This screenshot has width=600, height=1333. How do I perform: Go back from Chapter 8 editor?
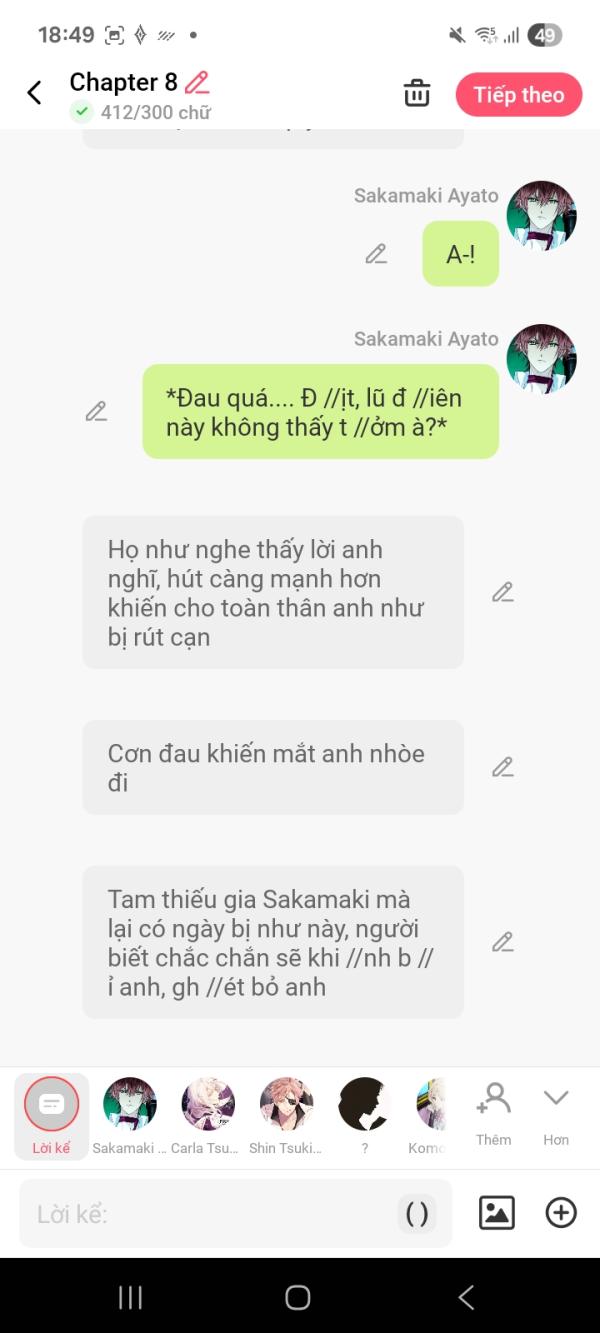[x=34, y=93]
